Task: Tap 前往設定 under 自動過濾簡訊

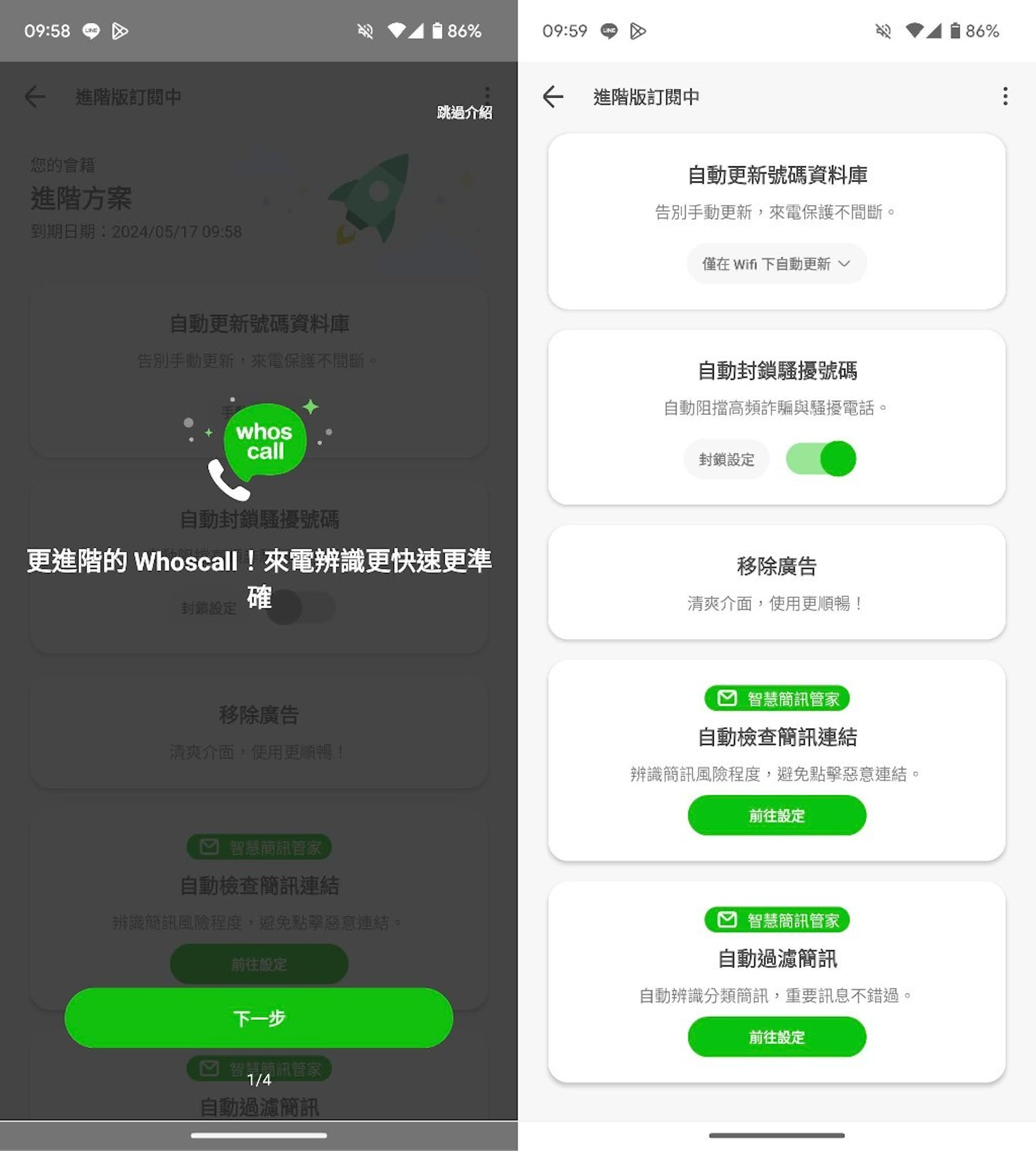Action: click(x=777, y=1037)
